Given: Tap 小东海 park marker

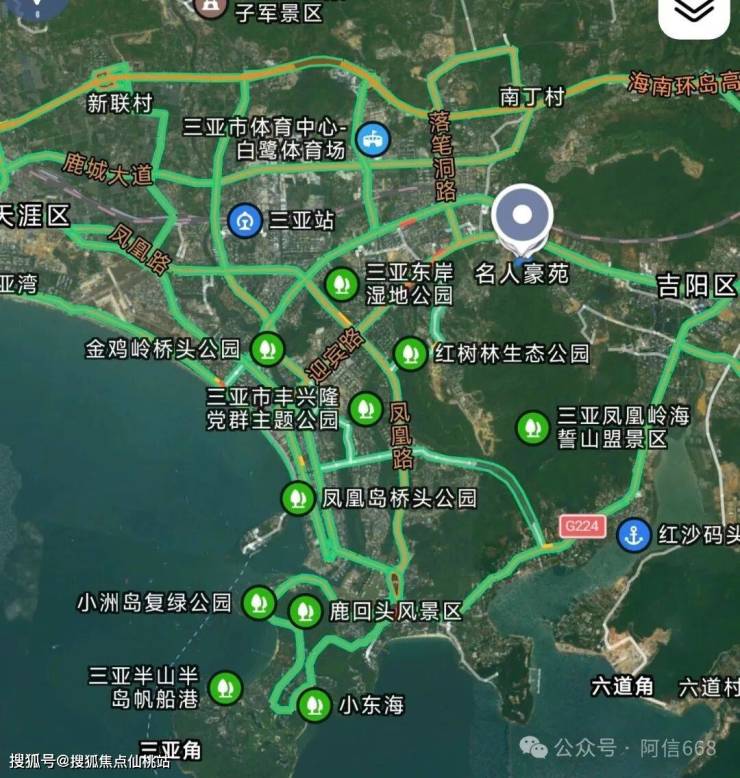Looking at the screenshot, I should pyautogui.click(x=315, y=705).
